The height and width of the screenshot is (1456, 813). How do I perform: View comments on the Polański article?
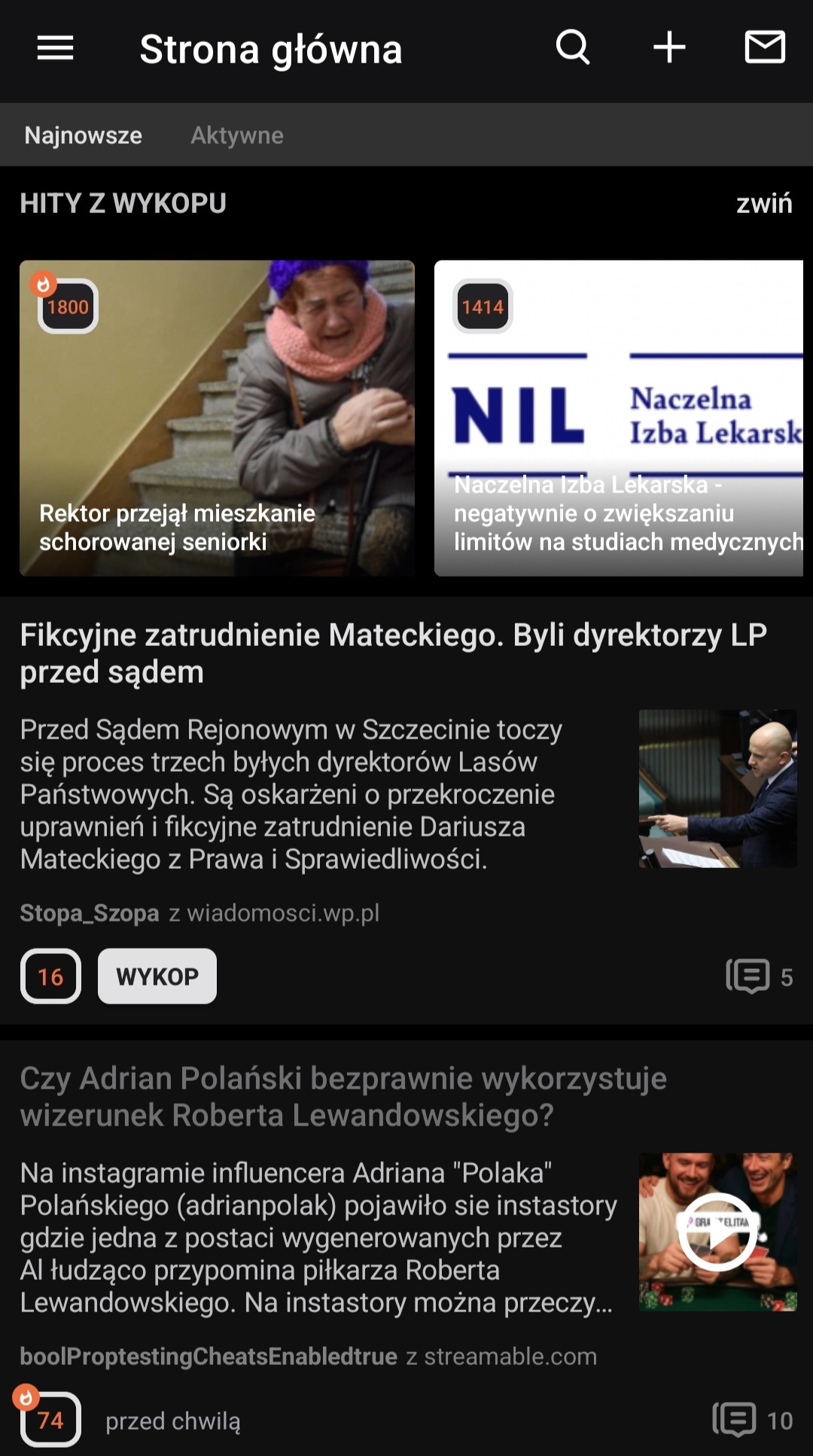pyautogui.click(x=752, y=1420)
